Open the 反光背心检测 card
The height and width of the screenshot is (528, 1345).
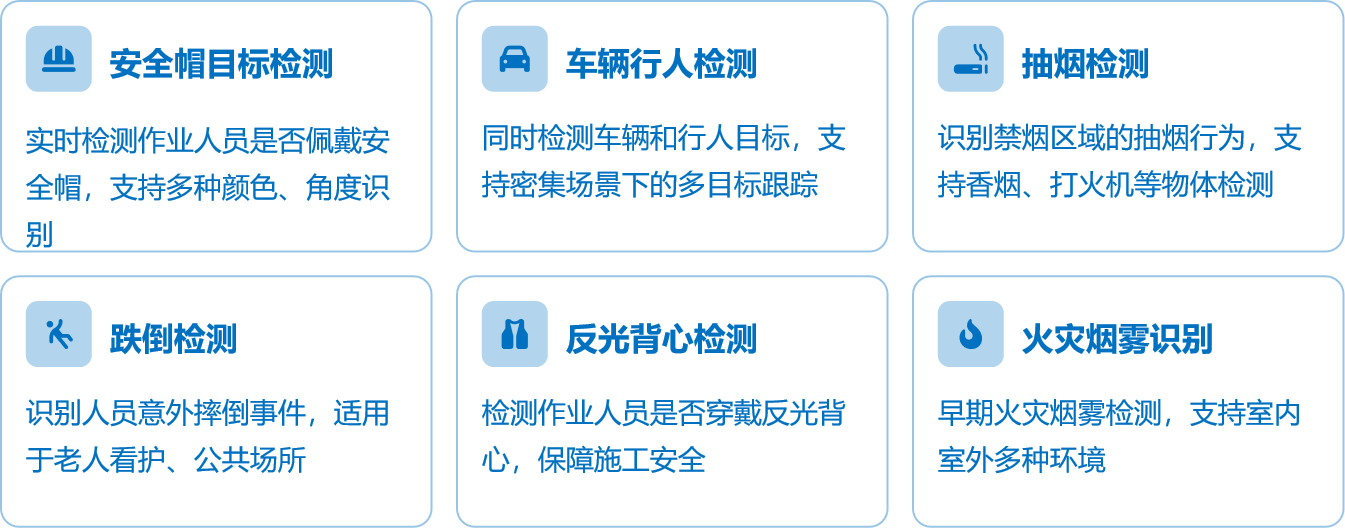pyautogui.click(x=671, y=401)
